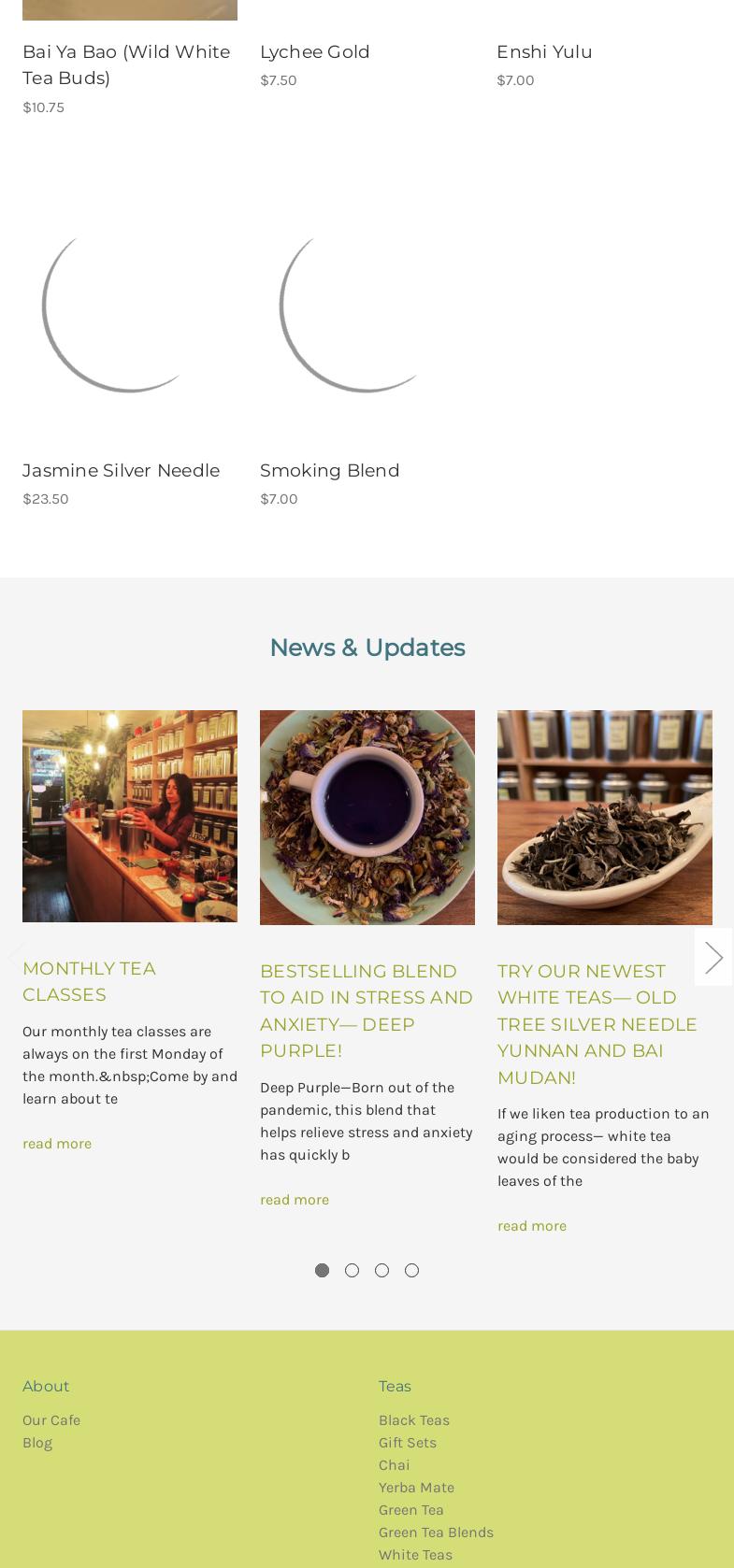Open Our Cafe footer link
Image resolution: width=734 pixels, height=1568 pixels.
[51, 1420]
